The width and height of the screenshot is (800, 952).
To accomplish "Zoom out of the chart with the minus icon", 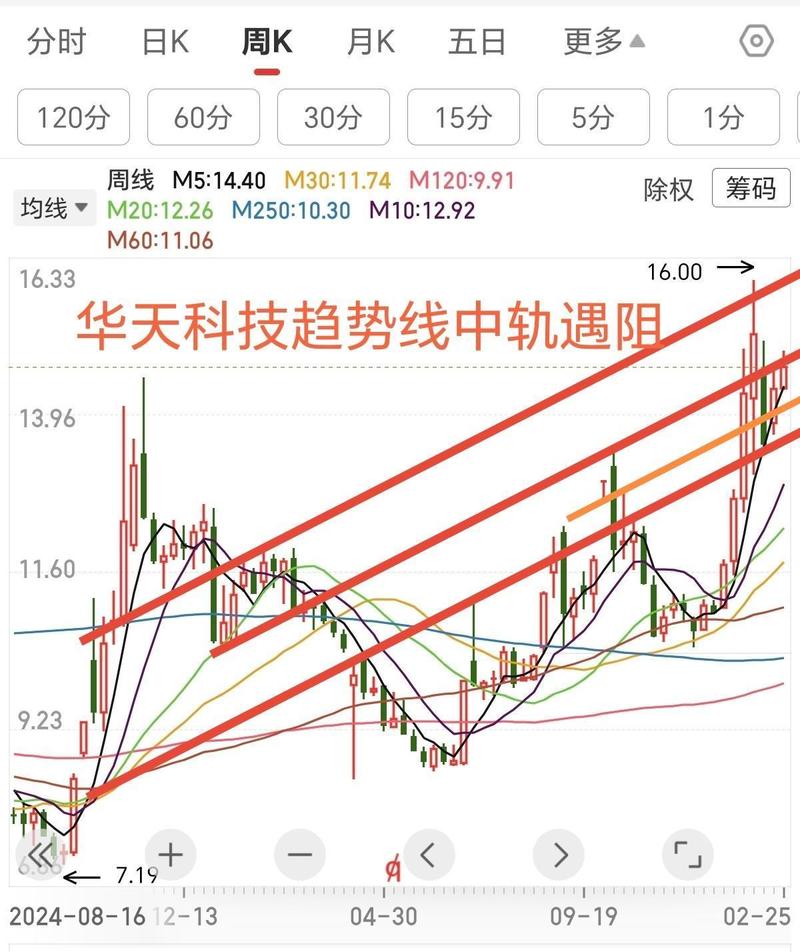I will pyautogui.click(x=298, y=854).
